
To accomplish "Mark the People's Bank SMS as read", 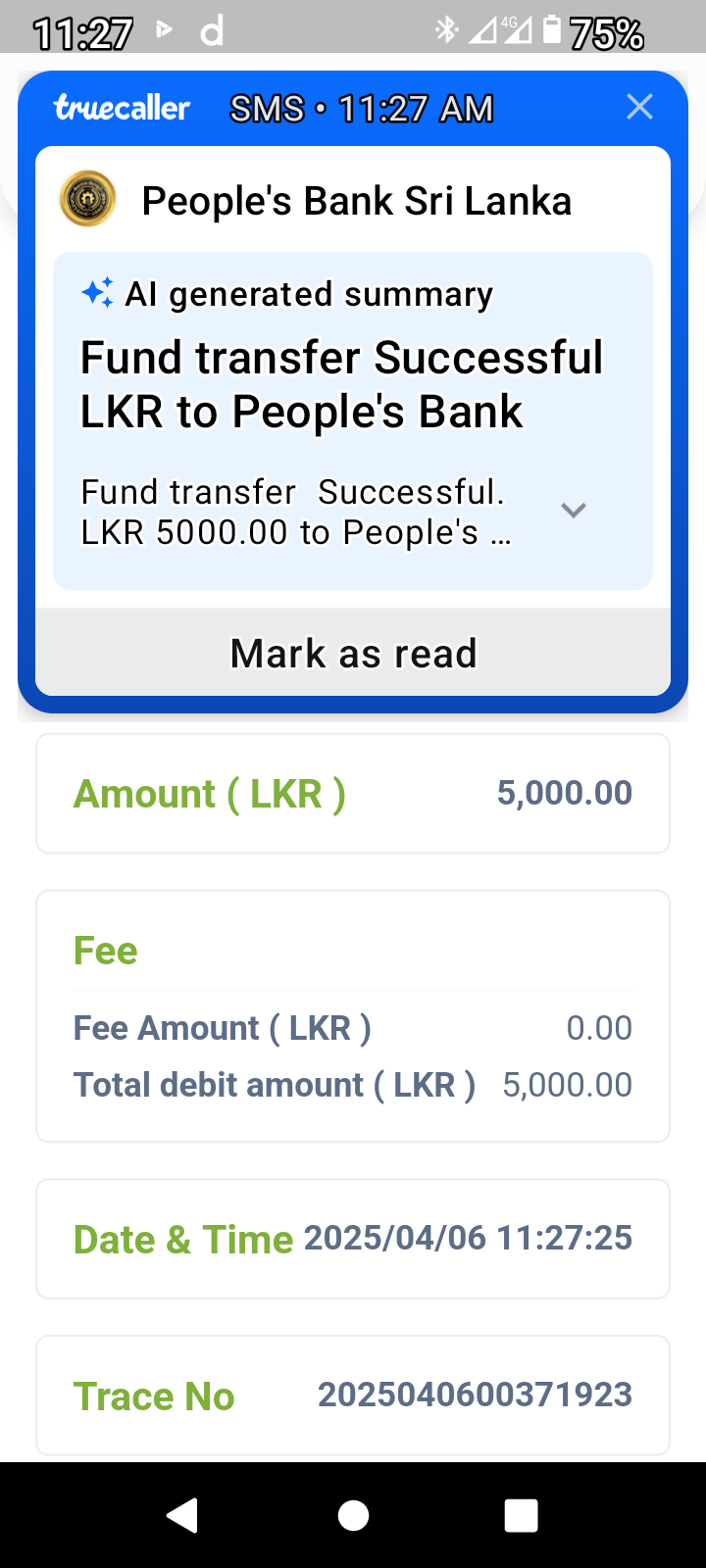I will click(x=353, y=654).
